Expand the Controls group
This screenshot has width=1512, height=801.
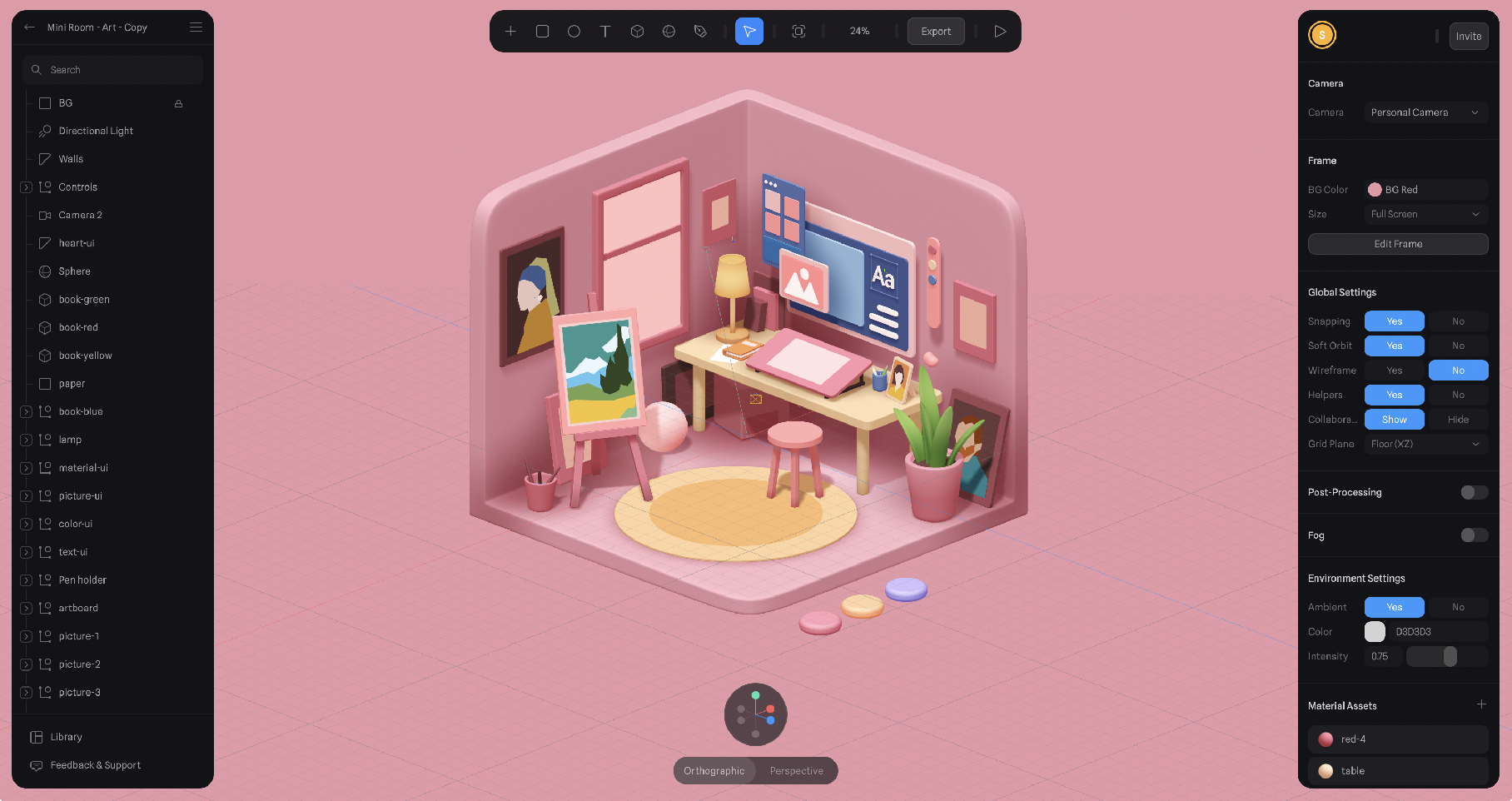pyautogui.click(x=26, y=187)
